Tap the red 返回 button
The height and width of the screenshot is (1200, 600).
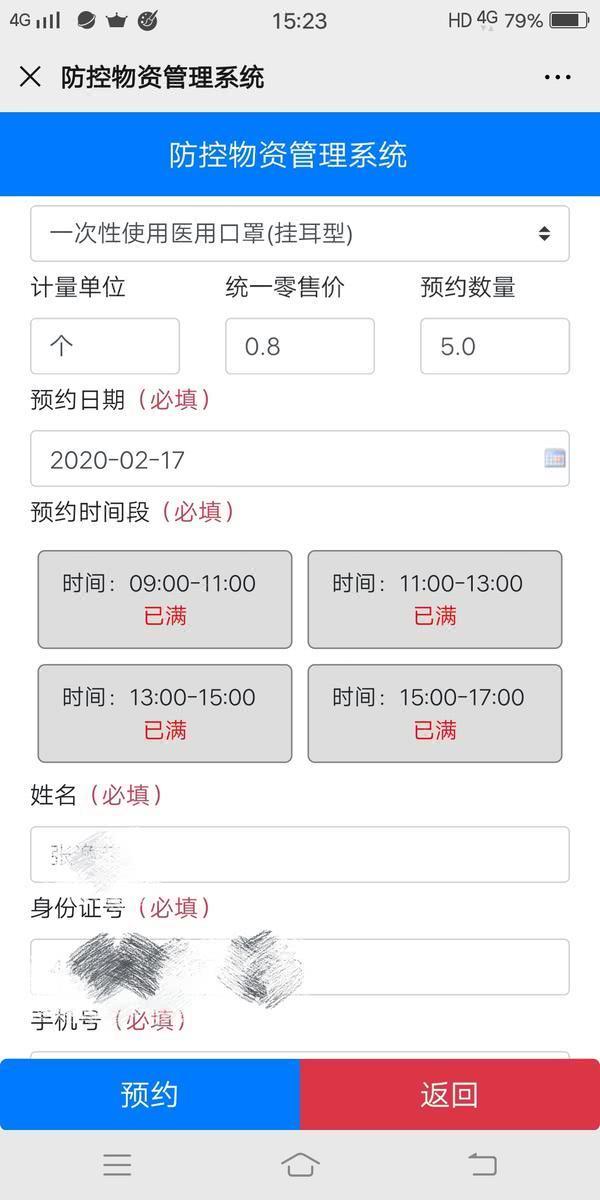[x=450, y=1094]
